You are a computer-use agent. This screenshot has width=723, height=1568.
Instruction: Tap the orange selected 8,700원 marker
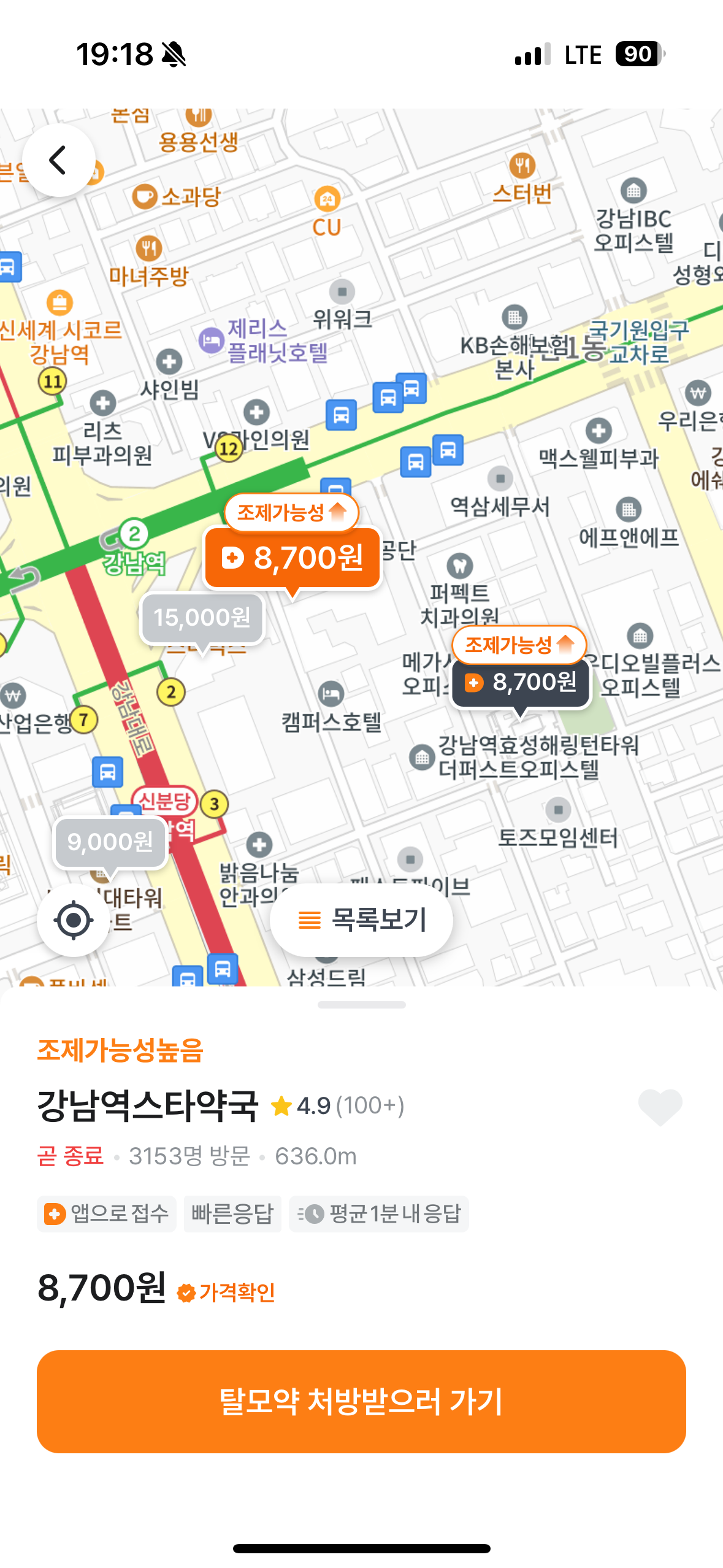pyautogui.click(x=293, y=558)
